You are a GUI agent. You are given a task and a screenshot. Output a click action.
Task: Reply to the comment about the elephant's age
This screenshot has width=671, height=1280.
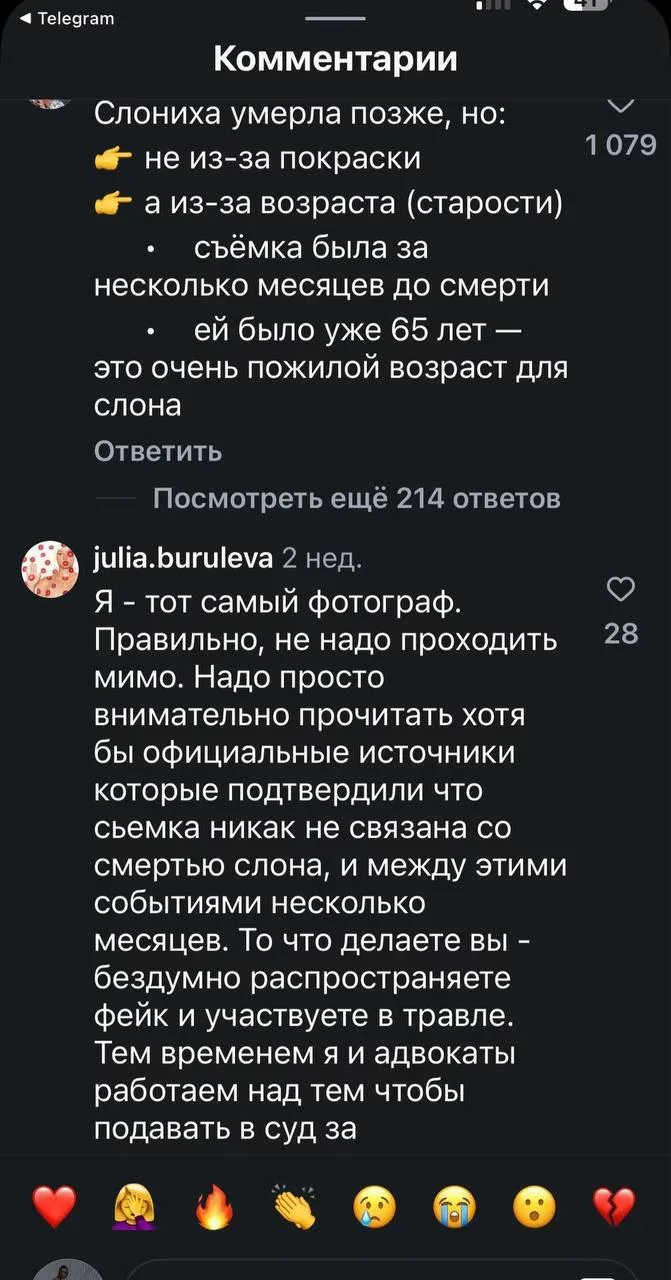point(157,451)
